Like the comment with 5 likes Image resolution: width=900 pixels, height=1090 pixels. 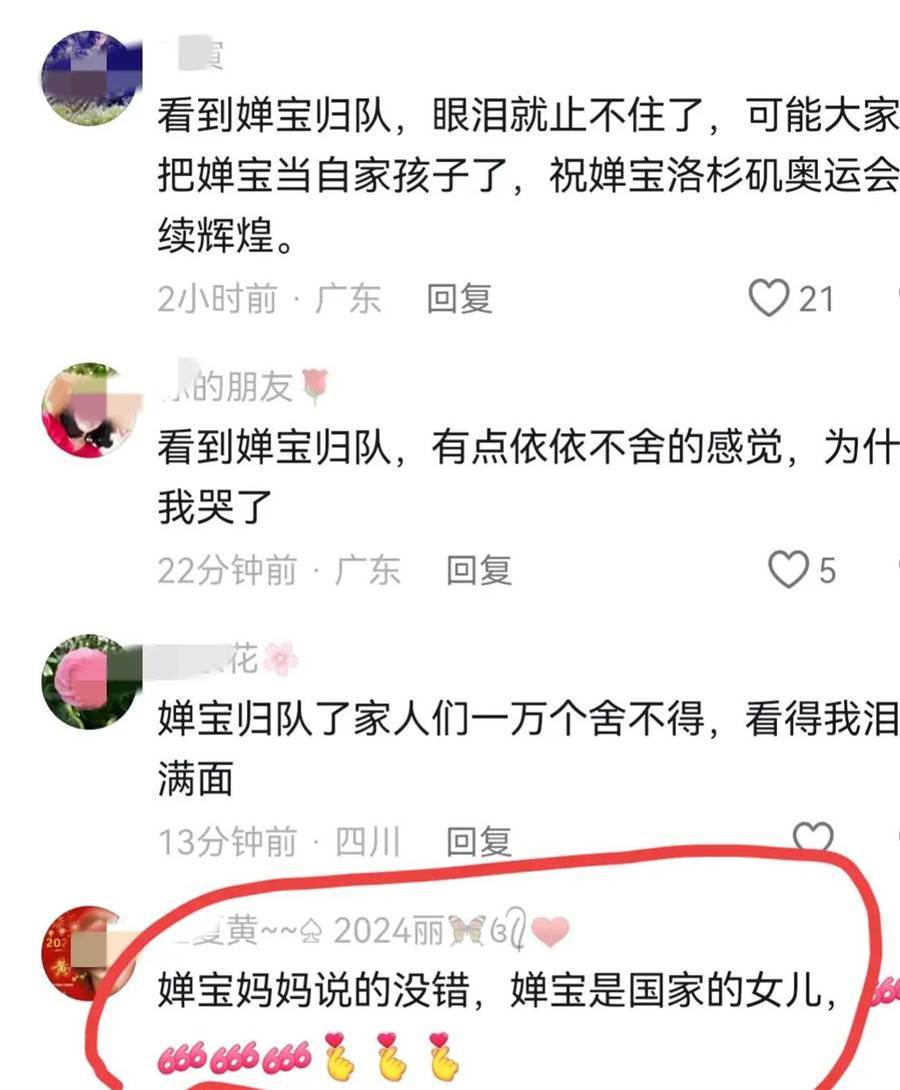tap(788, 570)
